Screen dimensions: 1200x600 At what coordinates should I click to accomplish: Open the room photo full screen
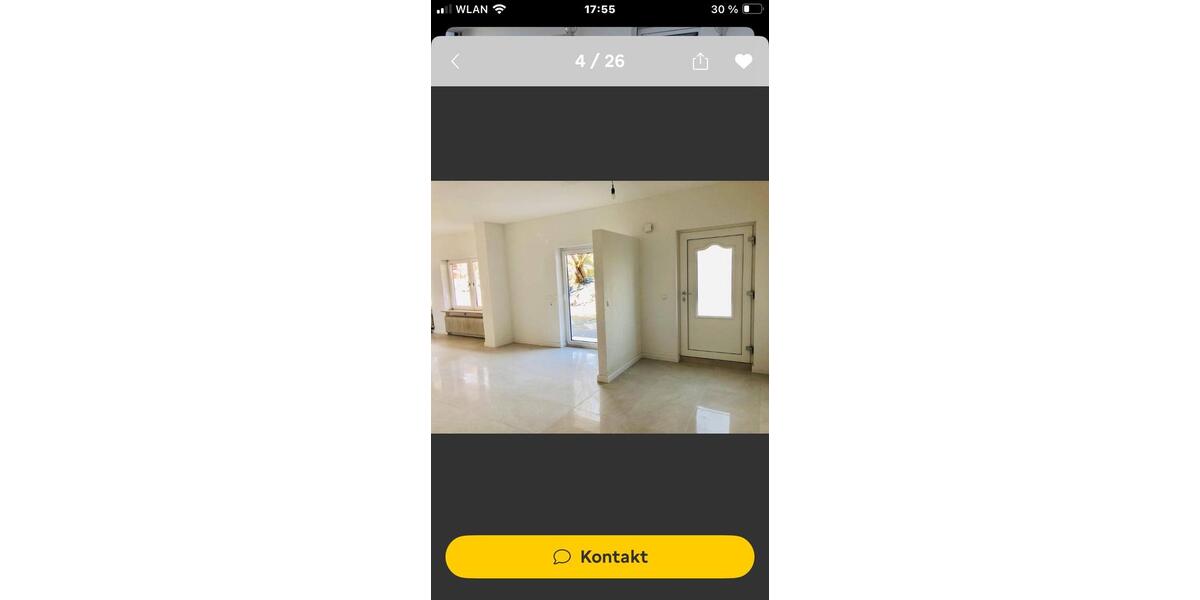point(600,307)
